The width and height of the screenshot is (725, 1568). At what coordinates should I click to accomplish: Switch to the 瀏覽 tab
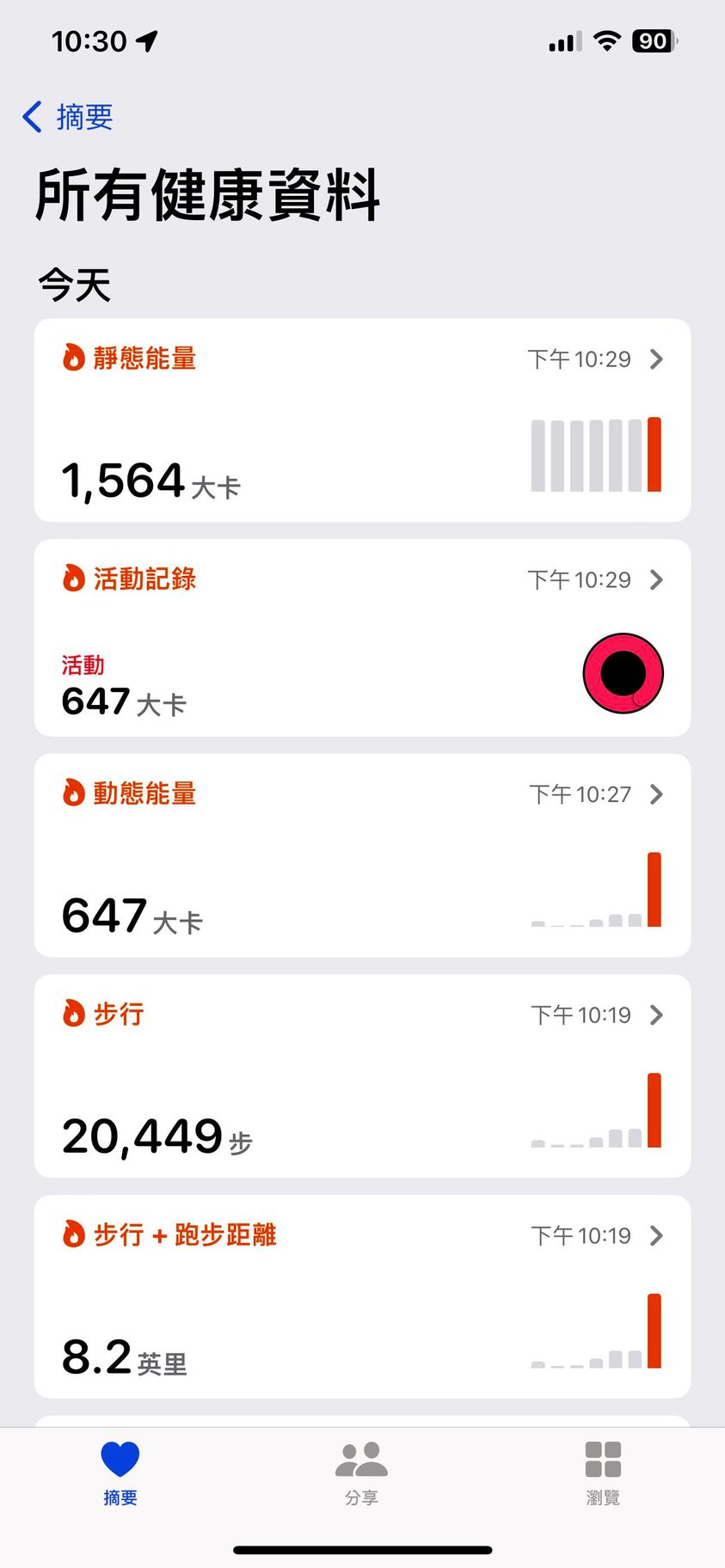603,1473
